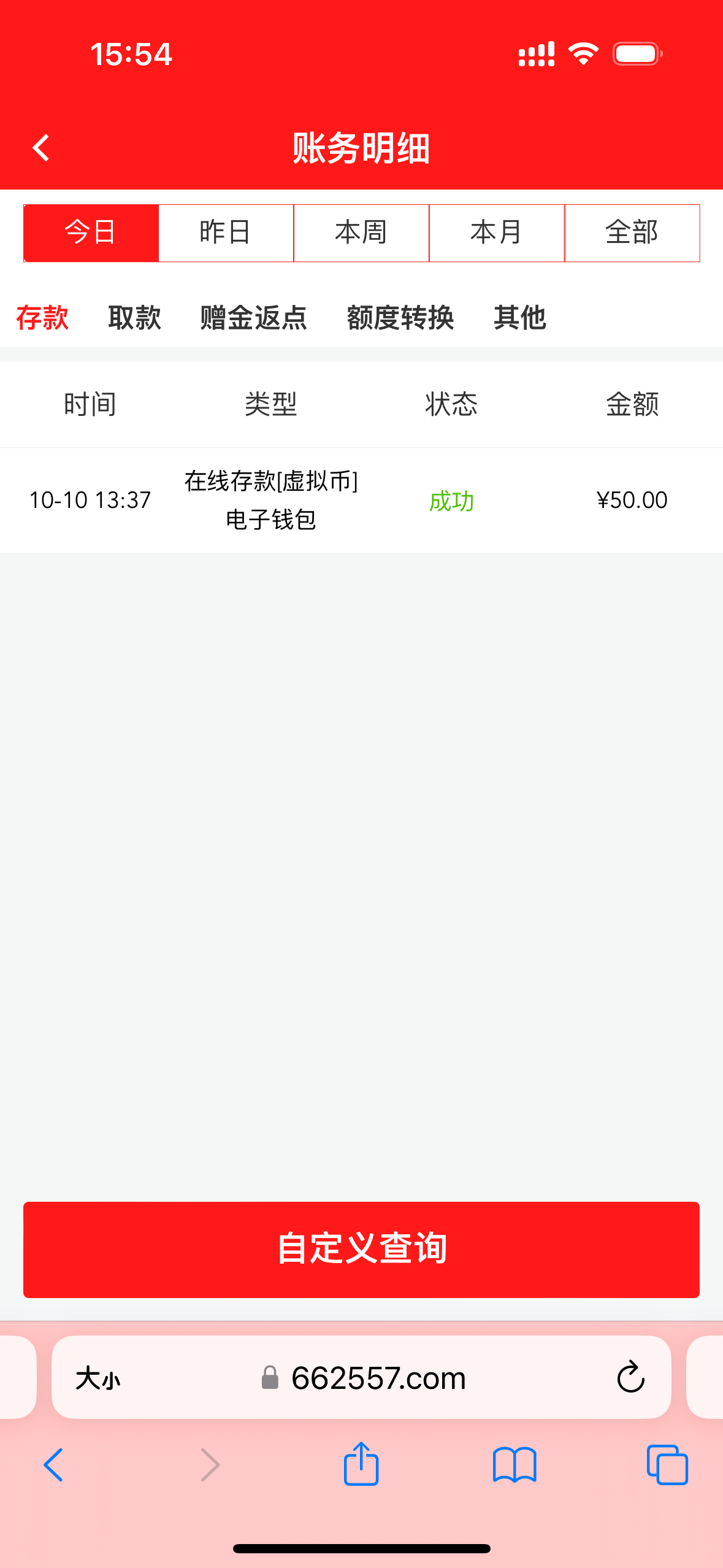Switch to 本周 date filter

361,233
